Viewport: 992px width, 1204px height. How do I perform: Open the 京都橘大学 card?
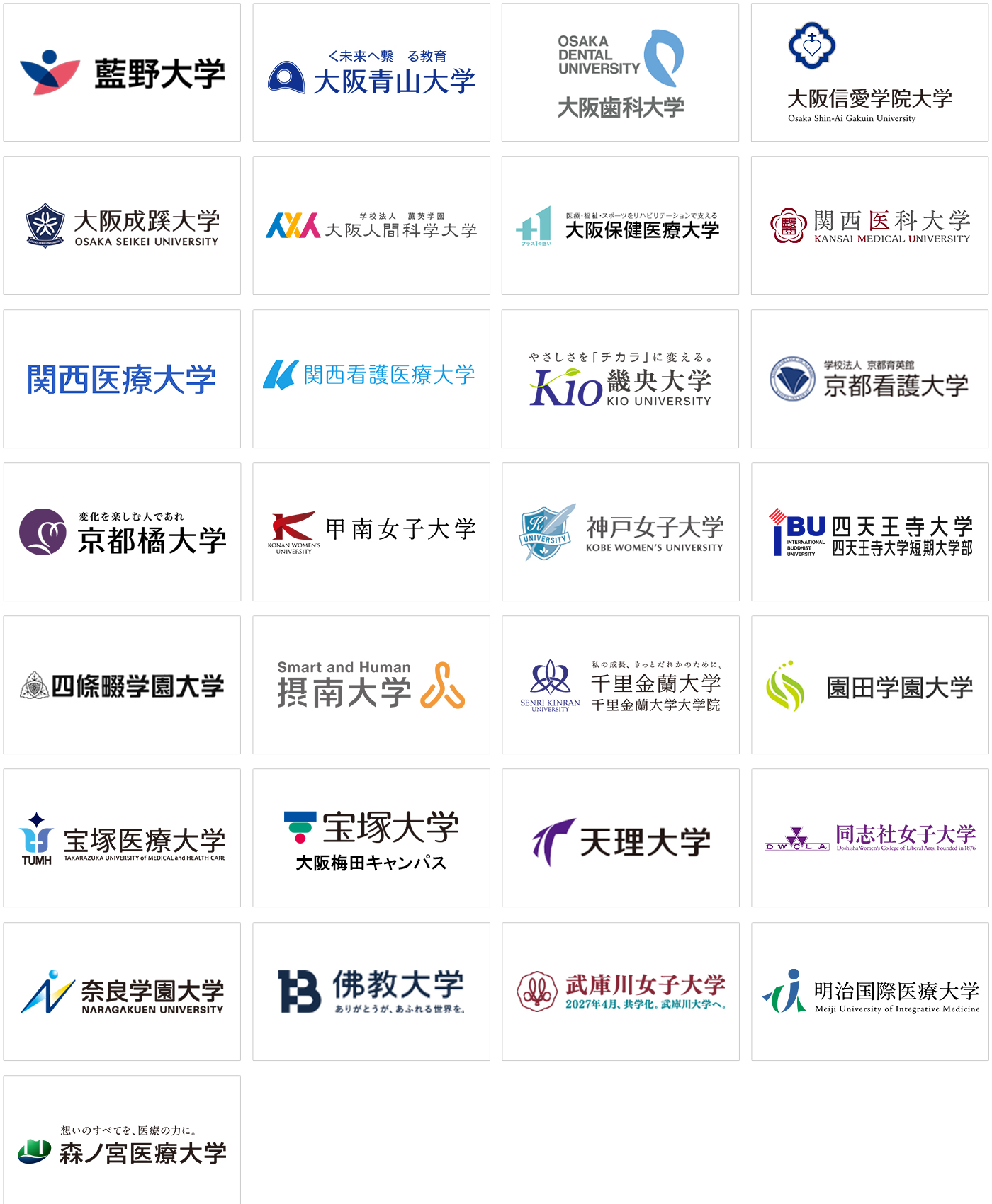coord(122,532)
